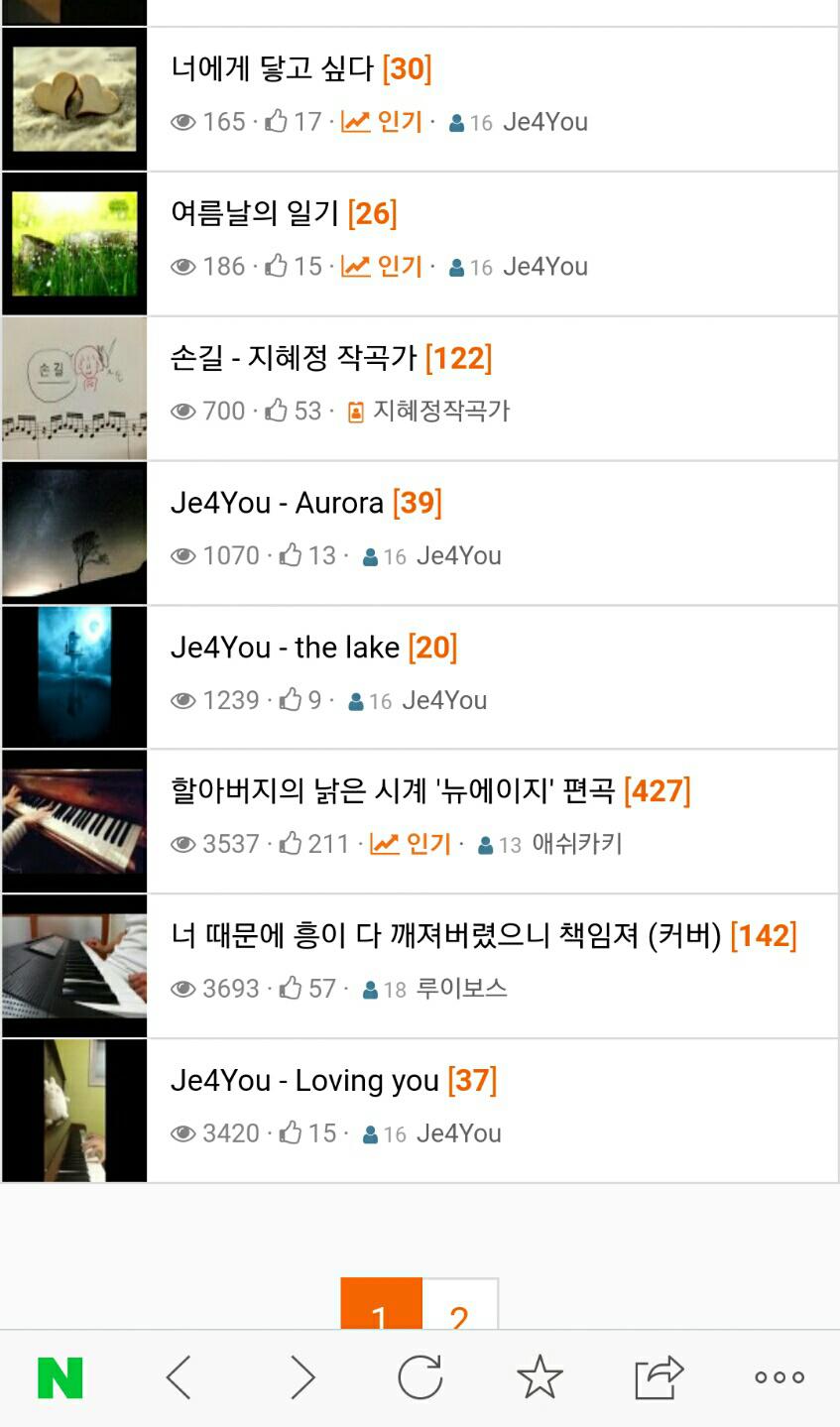This screenshot has width=840, height=1427.
Task: Navigate forward in the browser
Action: tap(300, 1377)
